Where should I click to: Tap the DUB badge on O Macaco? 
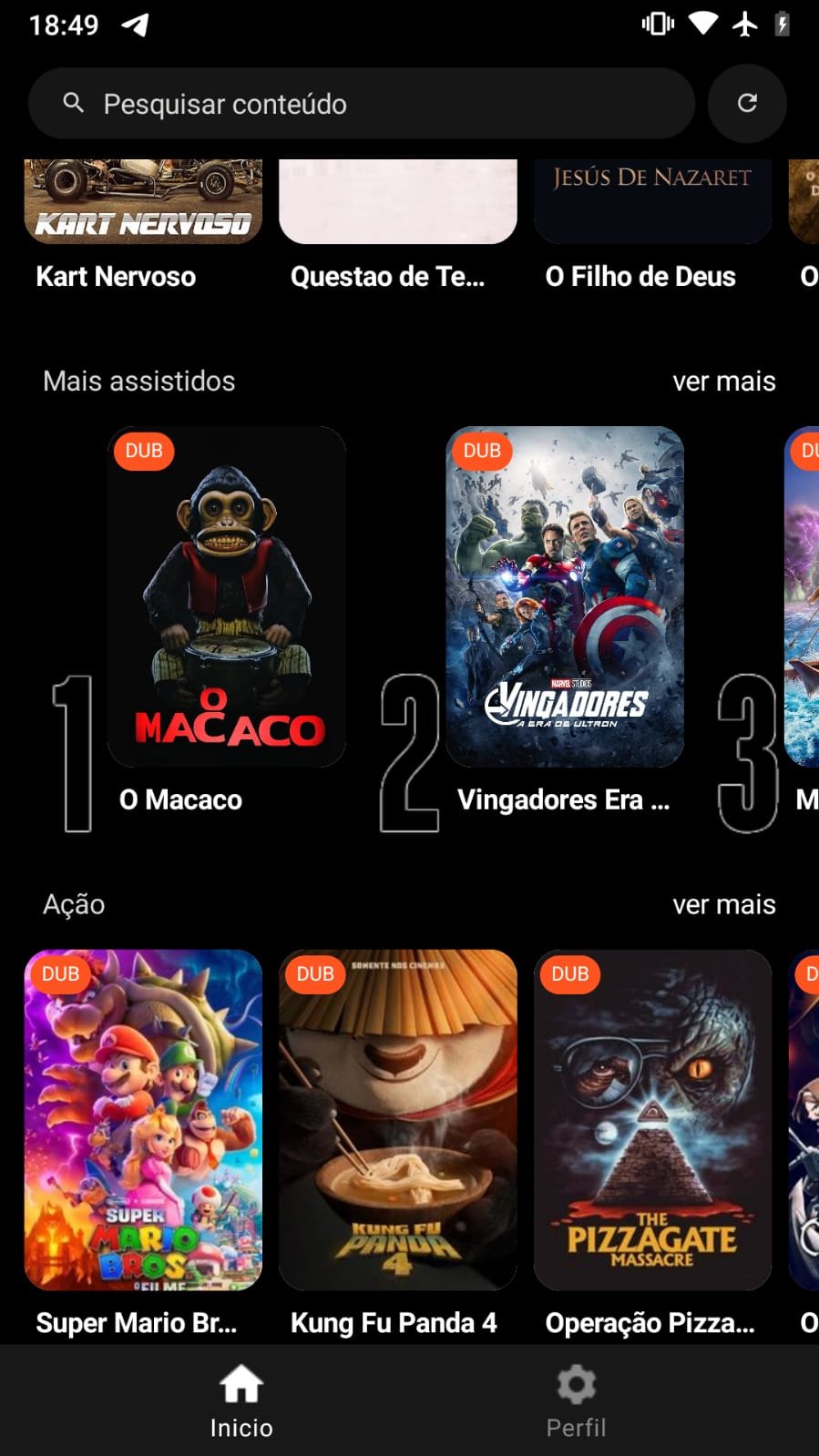click(x=143, y=451)
